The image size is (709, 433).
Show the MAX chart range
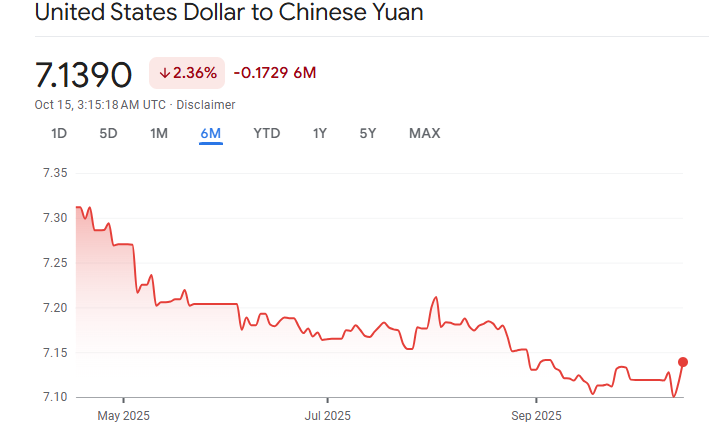coord(424,133)
